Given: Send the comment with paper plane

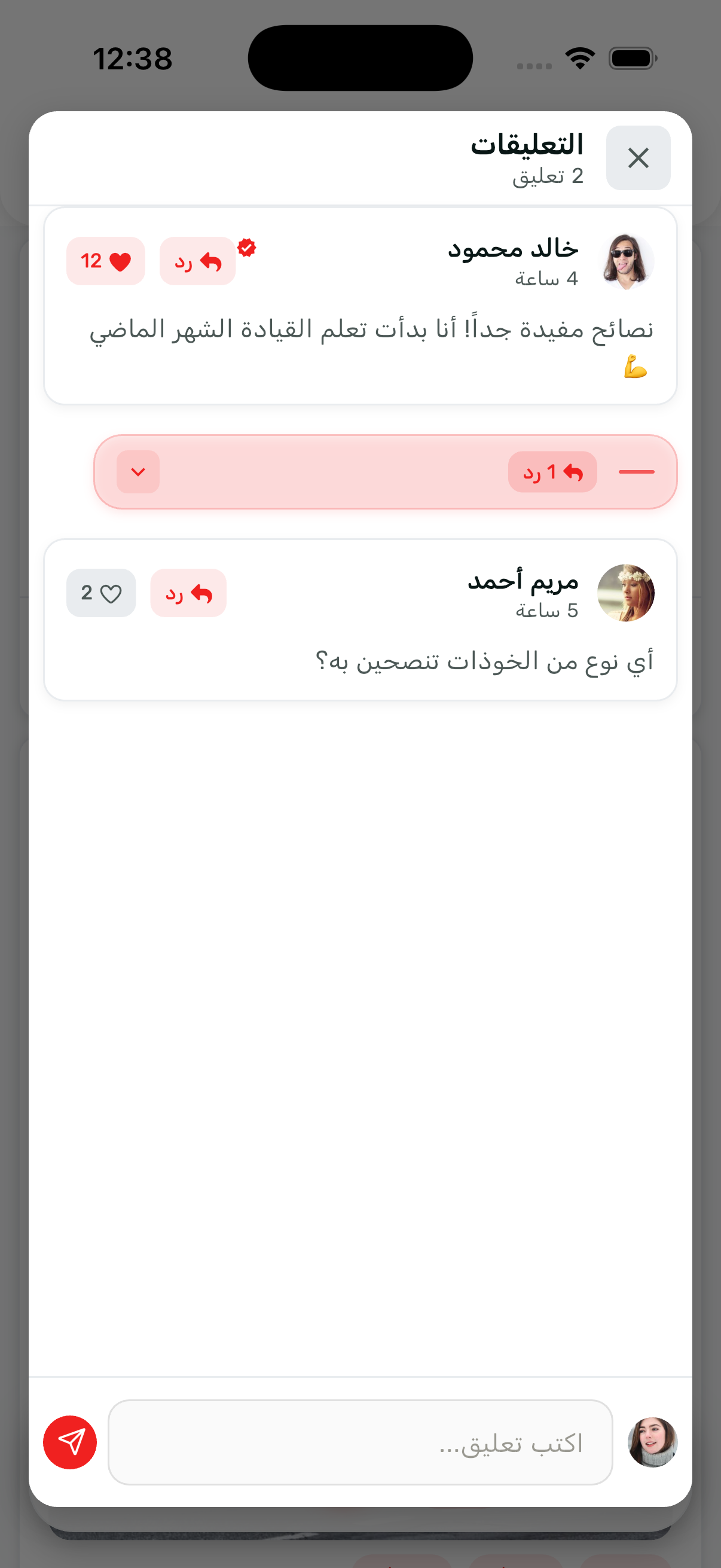Looking at the screenshot, I should [70, 1442].
